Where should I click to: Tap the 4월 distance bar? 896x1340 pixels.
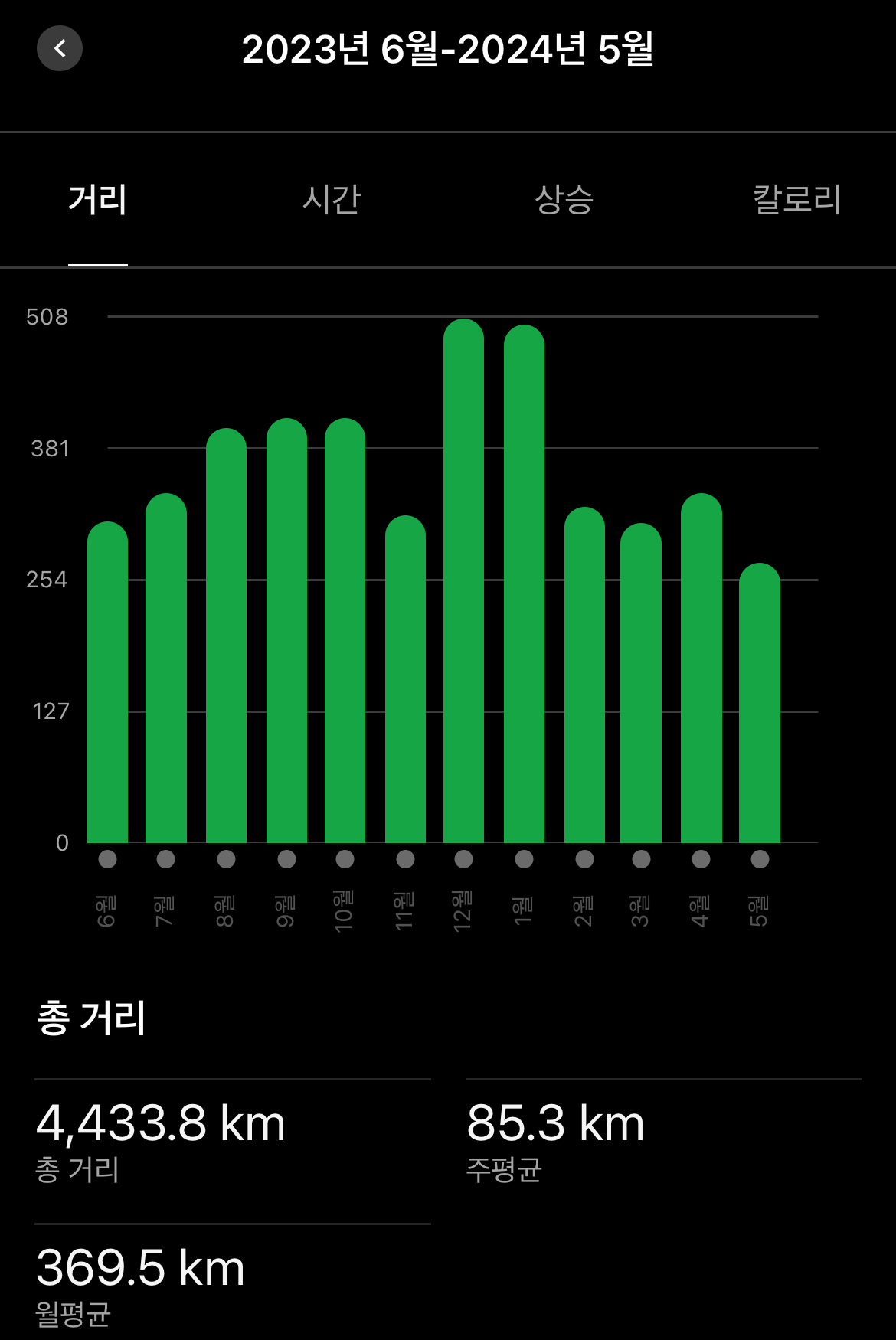coord(701,668)
